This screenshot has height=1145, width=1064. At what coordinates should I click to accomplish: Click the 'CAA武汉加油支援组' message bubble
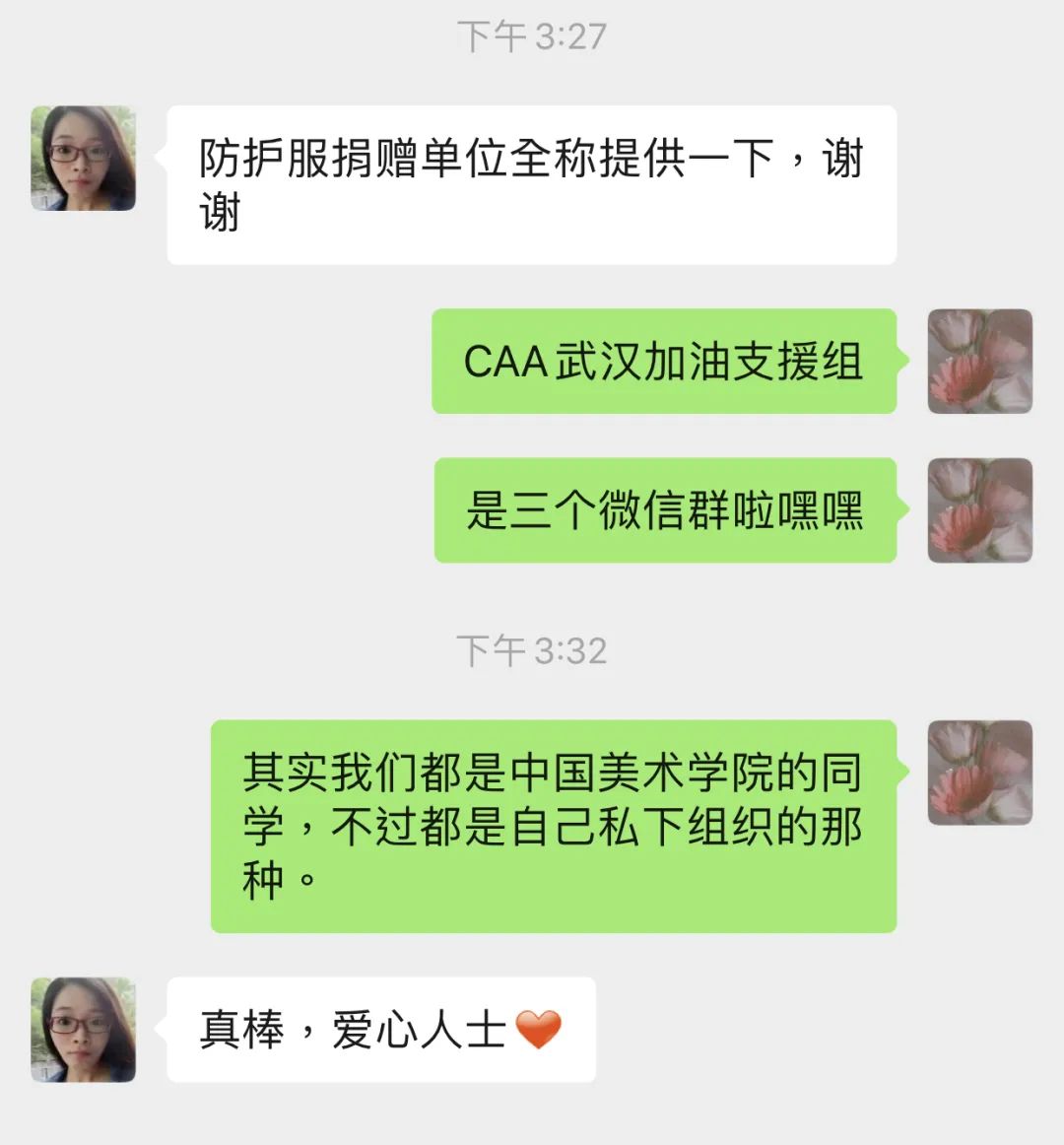pos(665,363)
